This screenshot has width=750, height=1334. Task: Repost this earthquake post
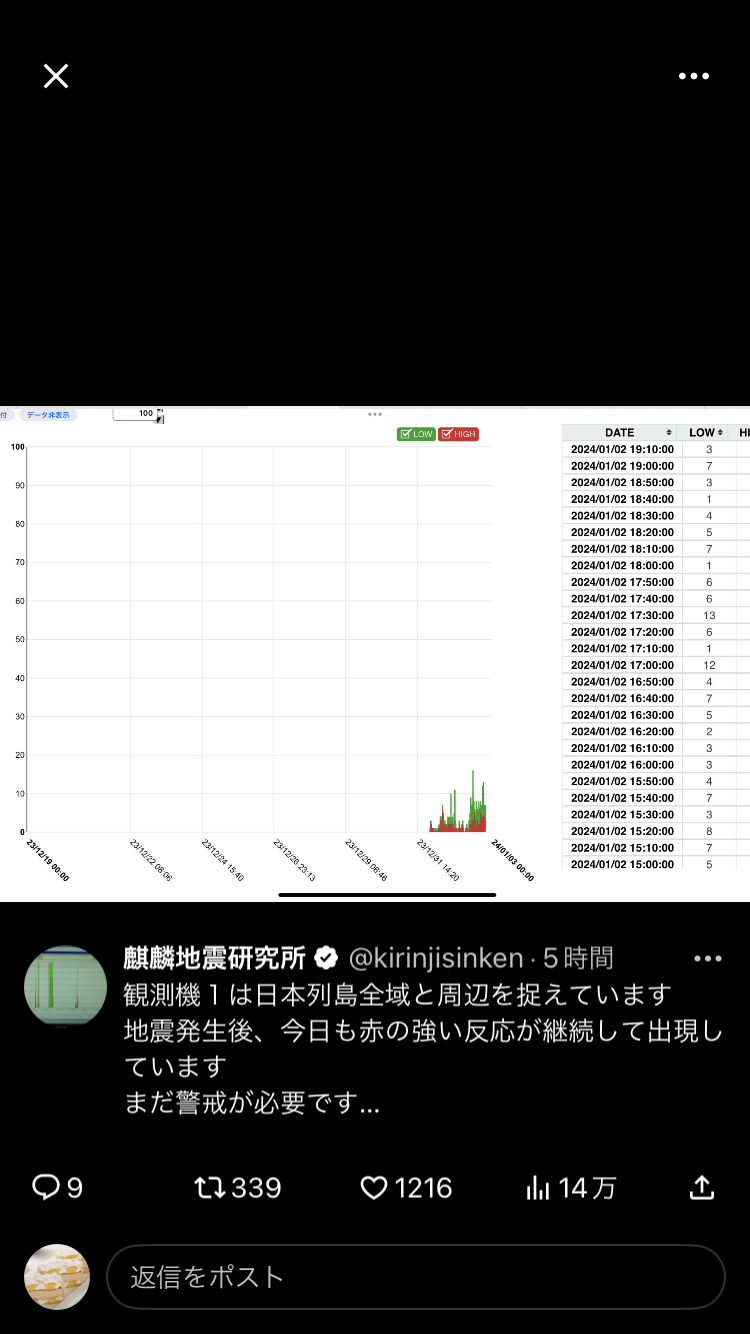click(210, 1187)
